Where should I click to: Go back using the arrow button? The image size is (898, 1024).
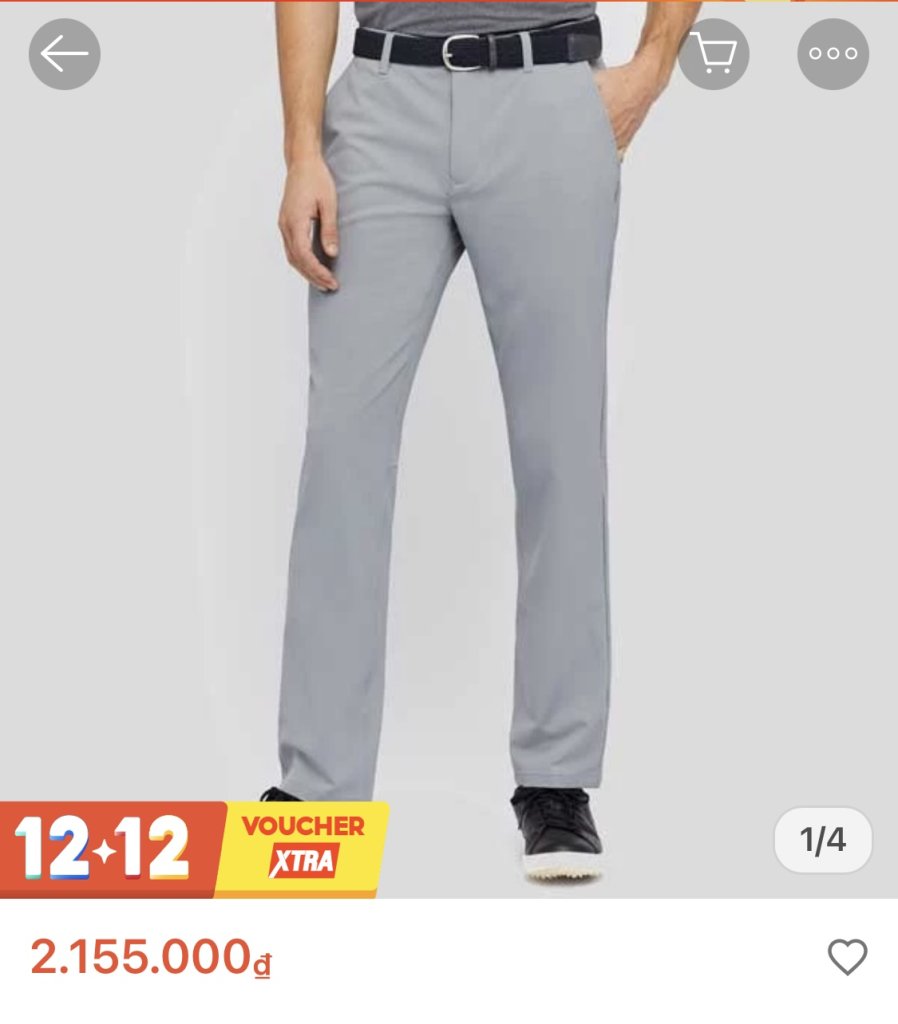(64, 54)
